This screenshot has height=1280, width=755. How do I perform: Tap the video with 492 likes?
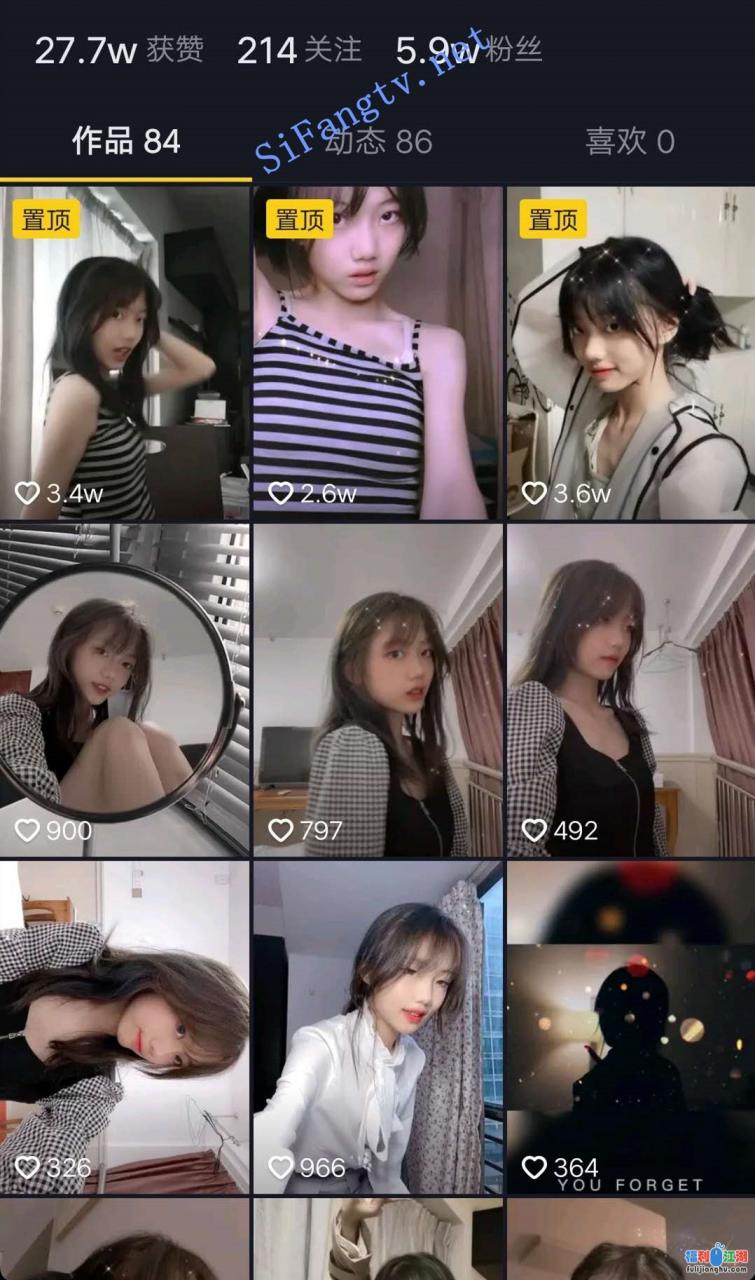pyautogui.click(x=630, y=690)
